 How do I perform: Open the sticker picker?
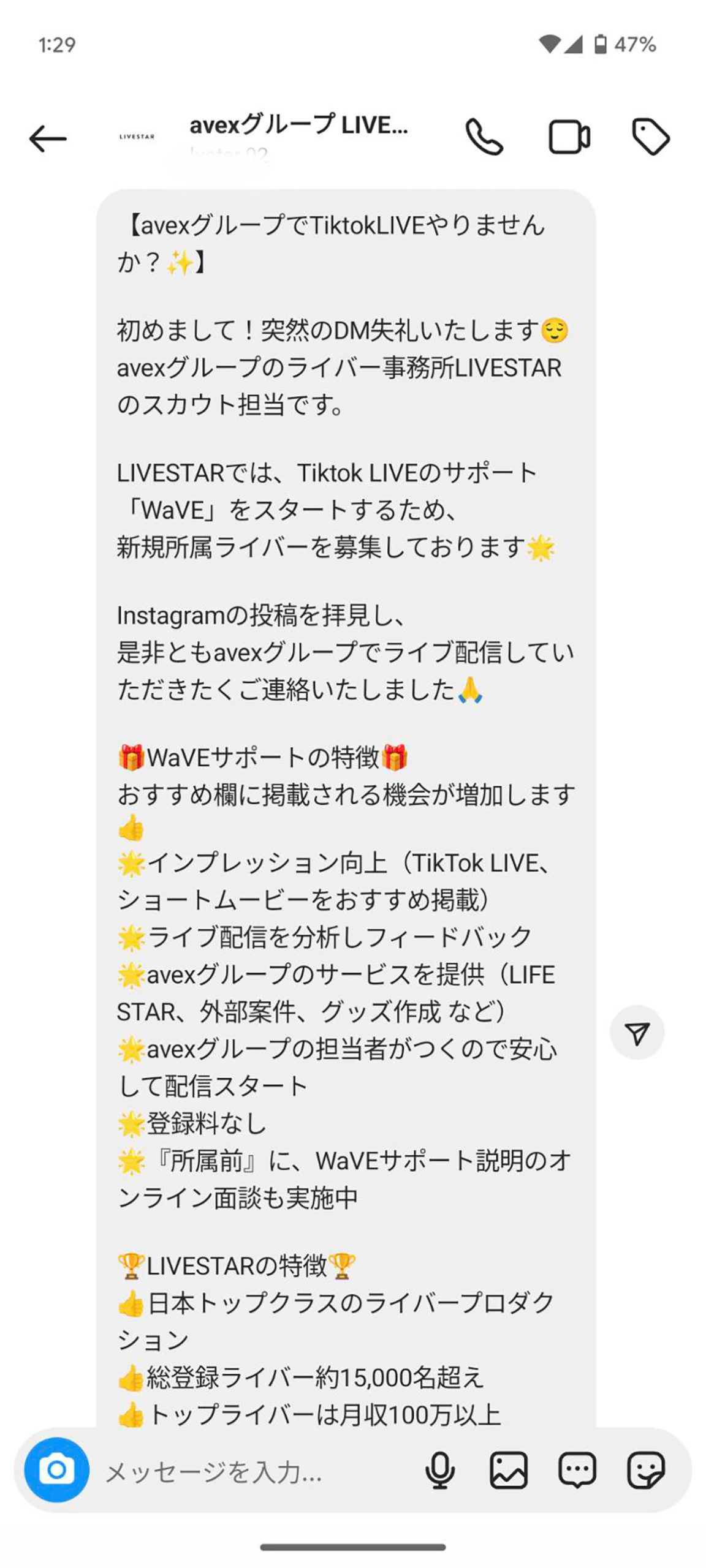point(646,1470)
